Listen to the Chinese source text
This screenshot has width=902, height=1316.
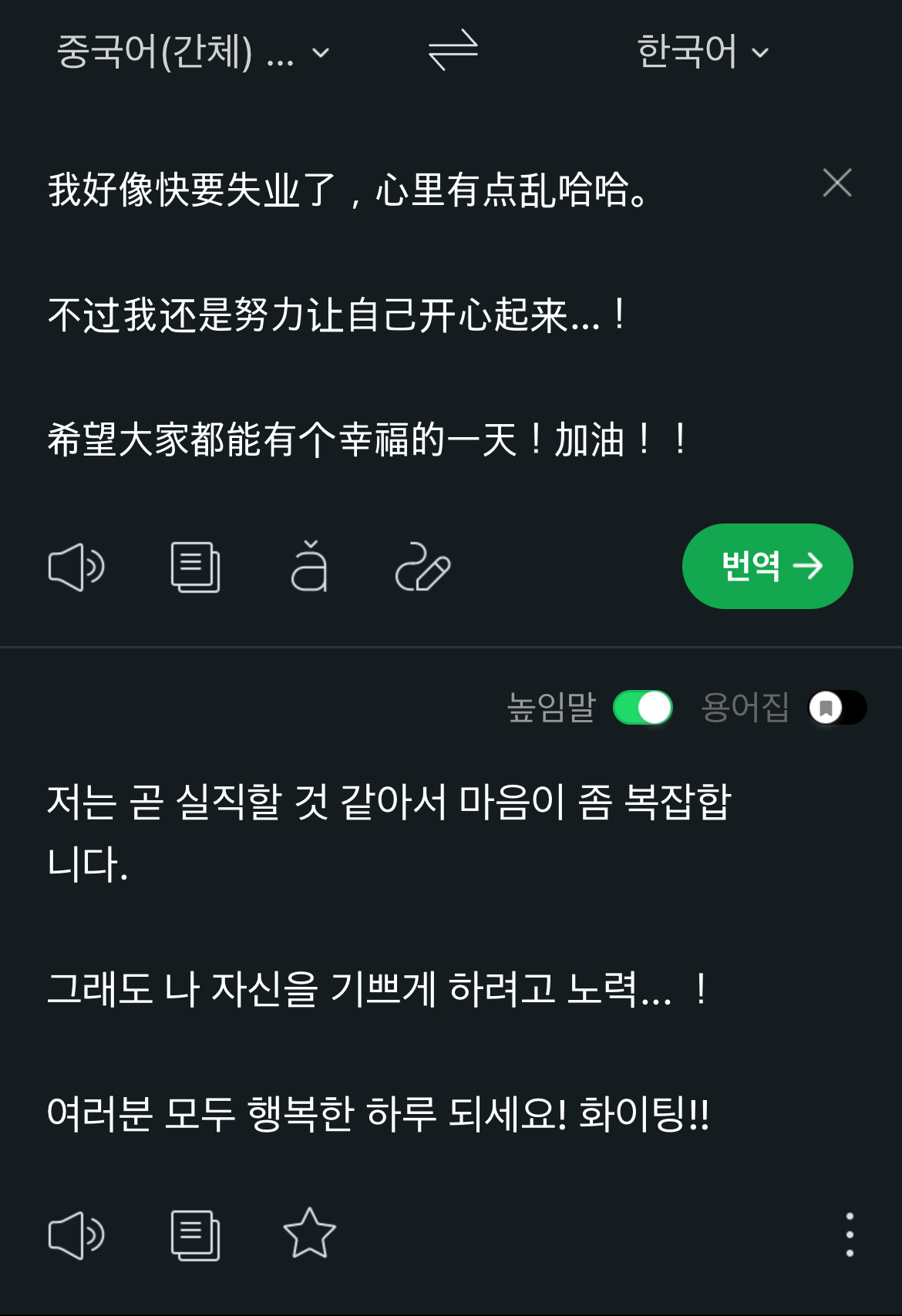pyautogui.click(x=76, y=568)
